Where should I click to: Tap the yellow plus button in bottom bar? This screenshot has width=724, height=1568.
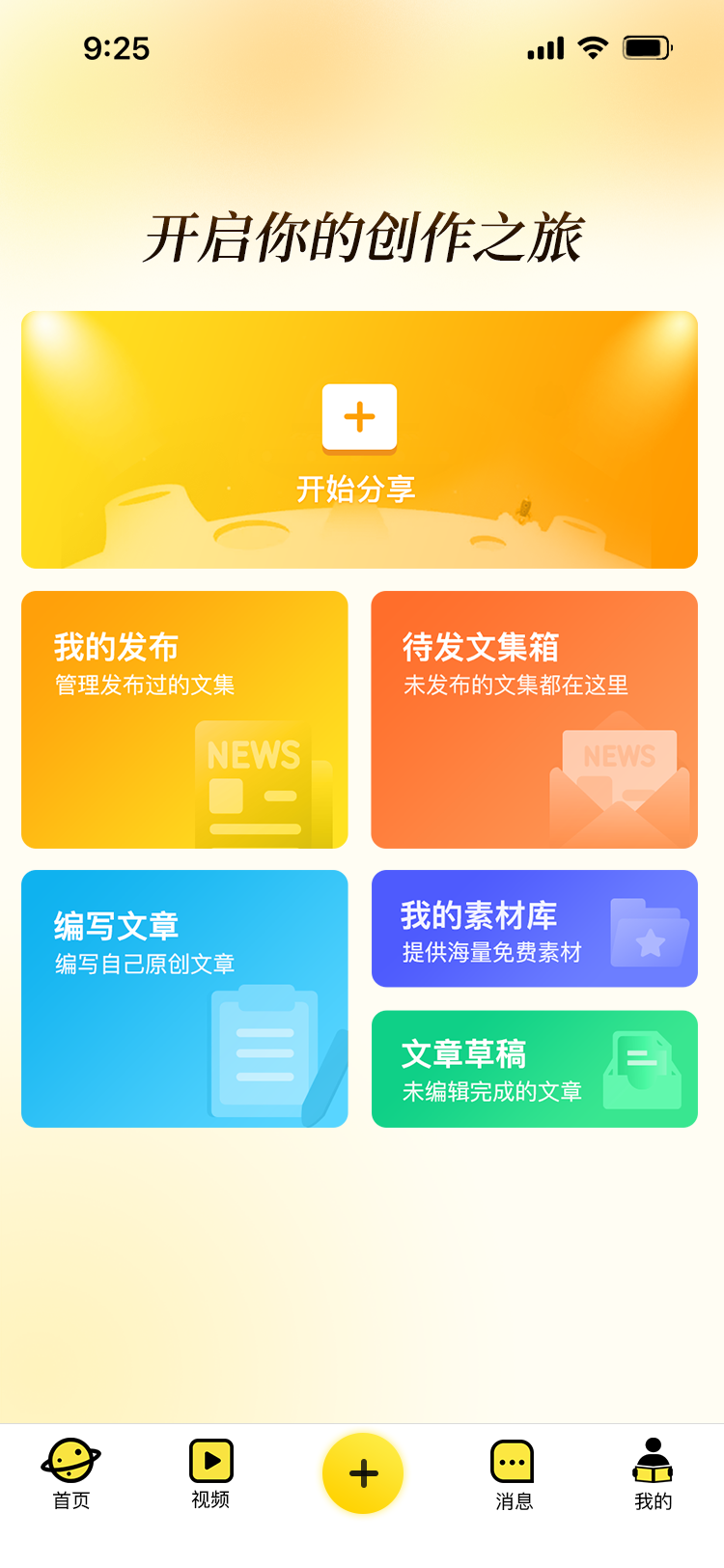coord(363,1473)
